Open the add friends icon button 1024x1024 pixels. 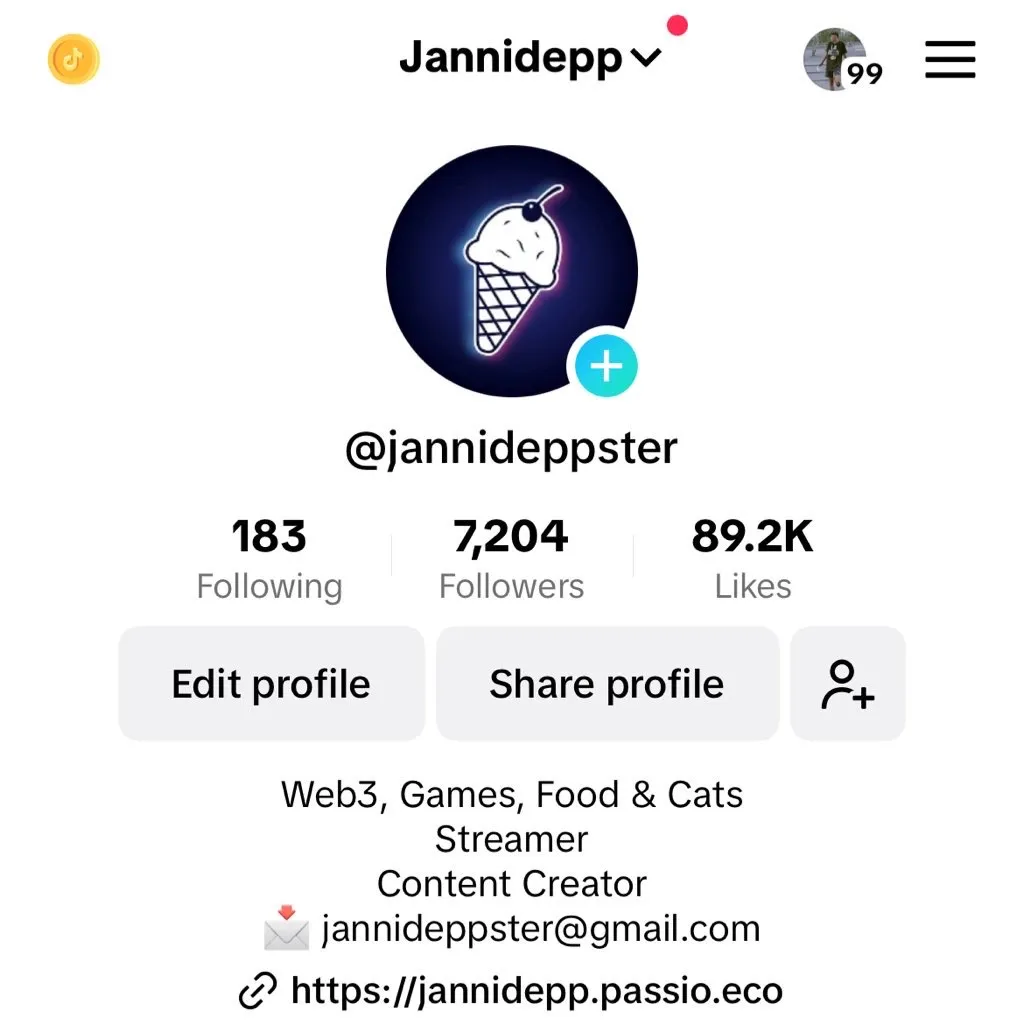848,684
